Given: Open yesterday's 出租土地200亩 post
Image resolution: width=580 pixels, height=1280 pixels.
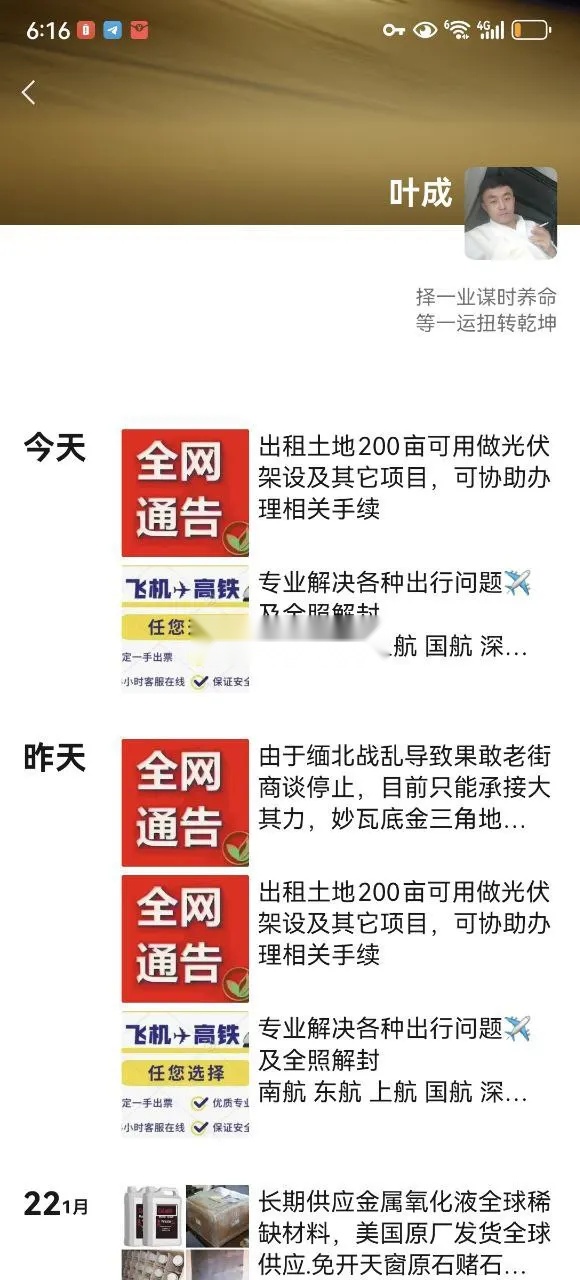Looking at the screenshot, I should coord(338,939).
